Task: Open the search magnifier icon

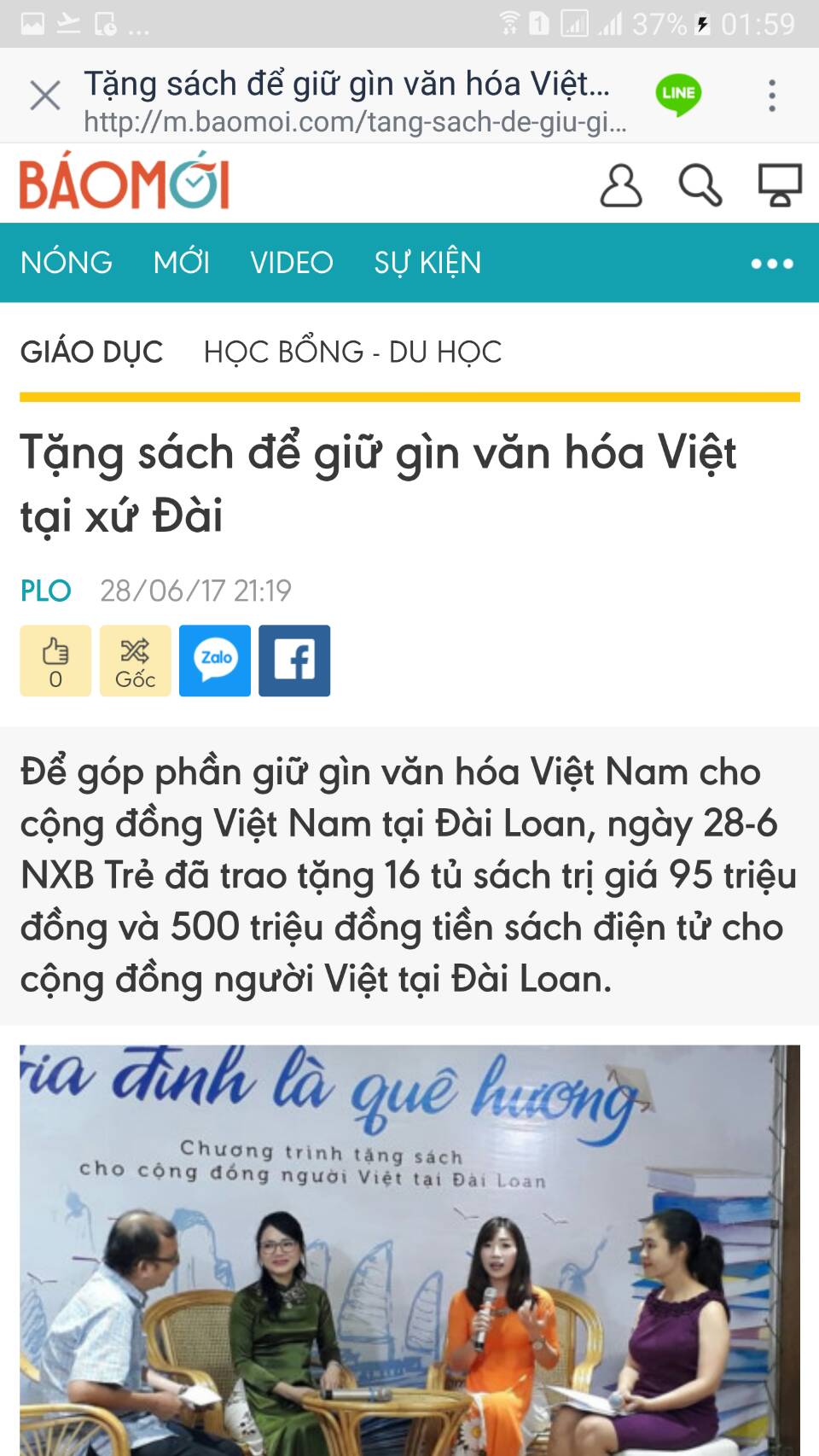Action: (700, 186)
